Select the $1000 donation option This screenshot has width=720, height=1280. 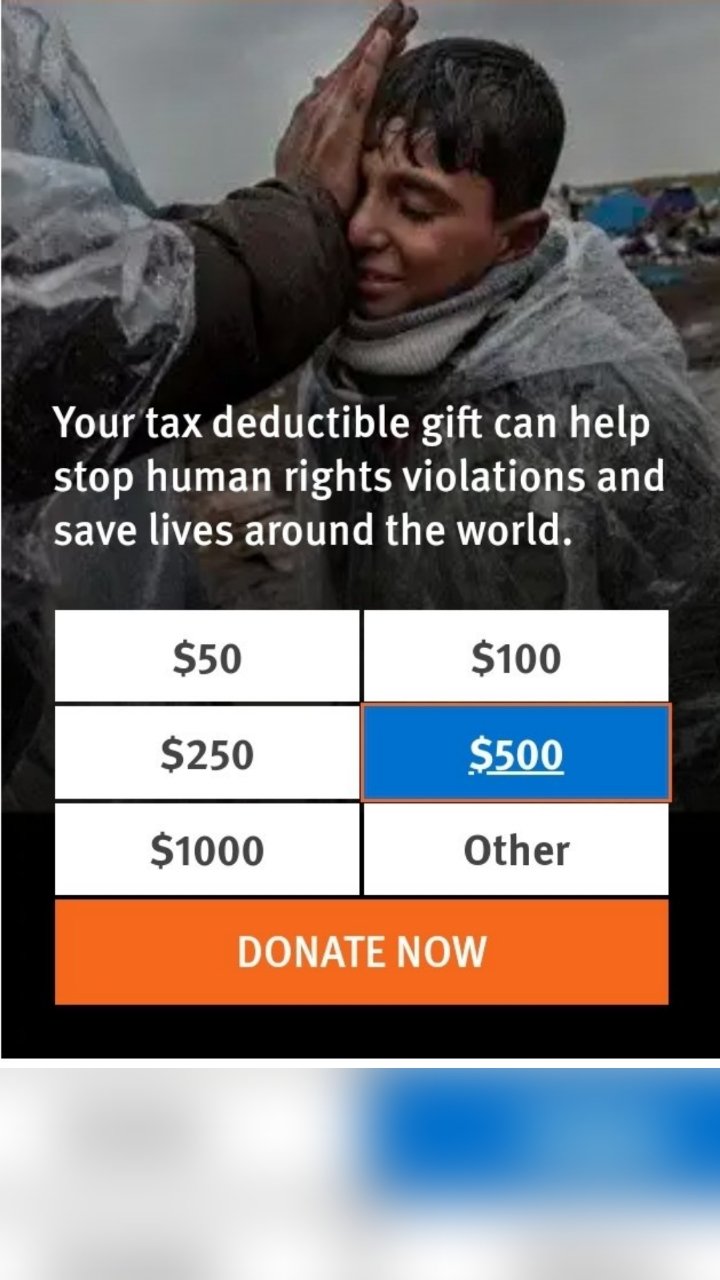click(207, 849)
